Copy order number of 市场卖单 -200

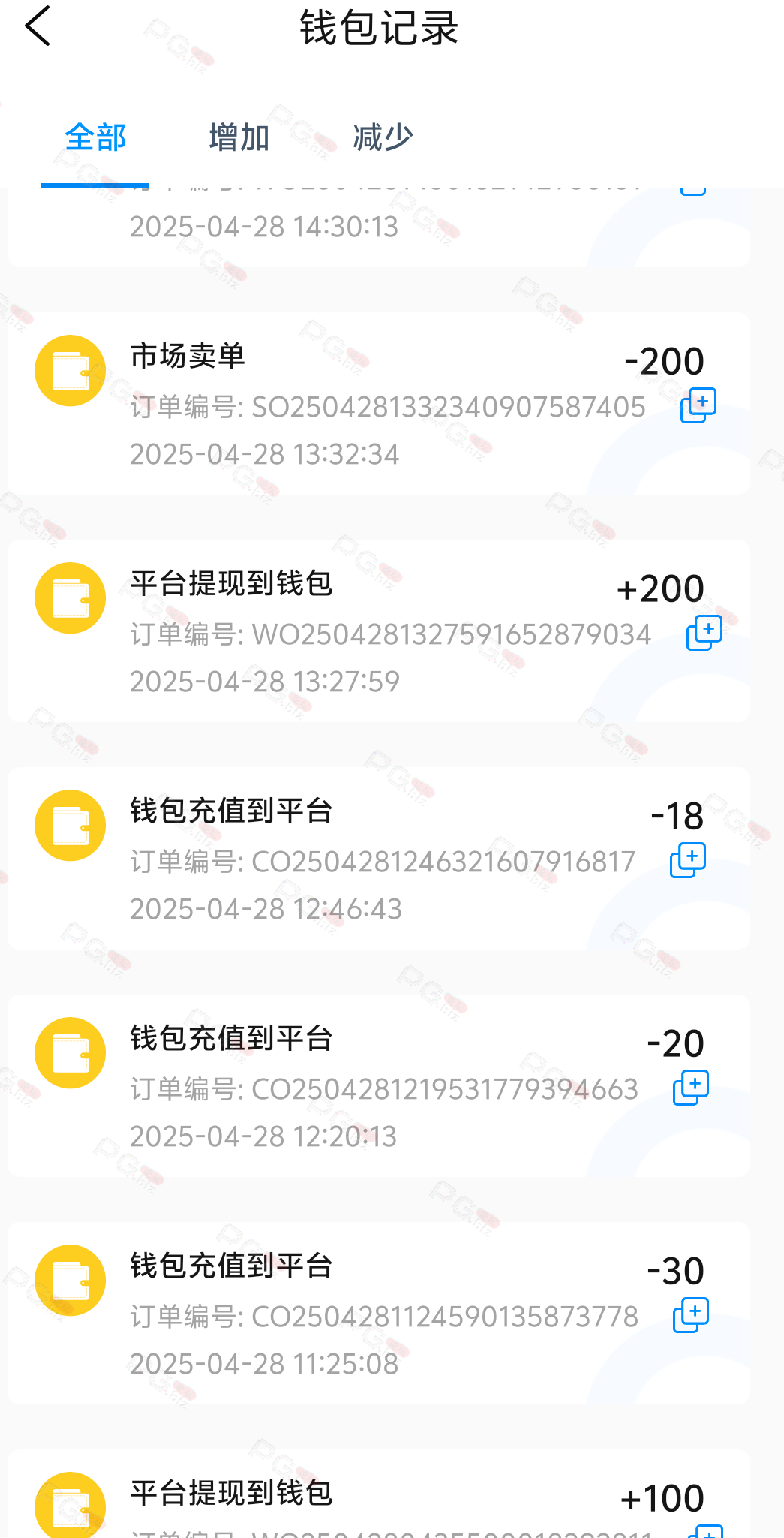698,405
